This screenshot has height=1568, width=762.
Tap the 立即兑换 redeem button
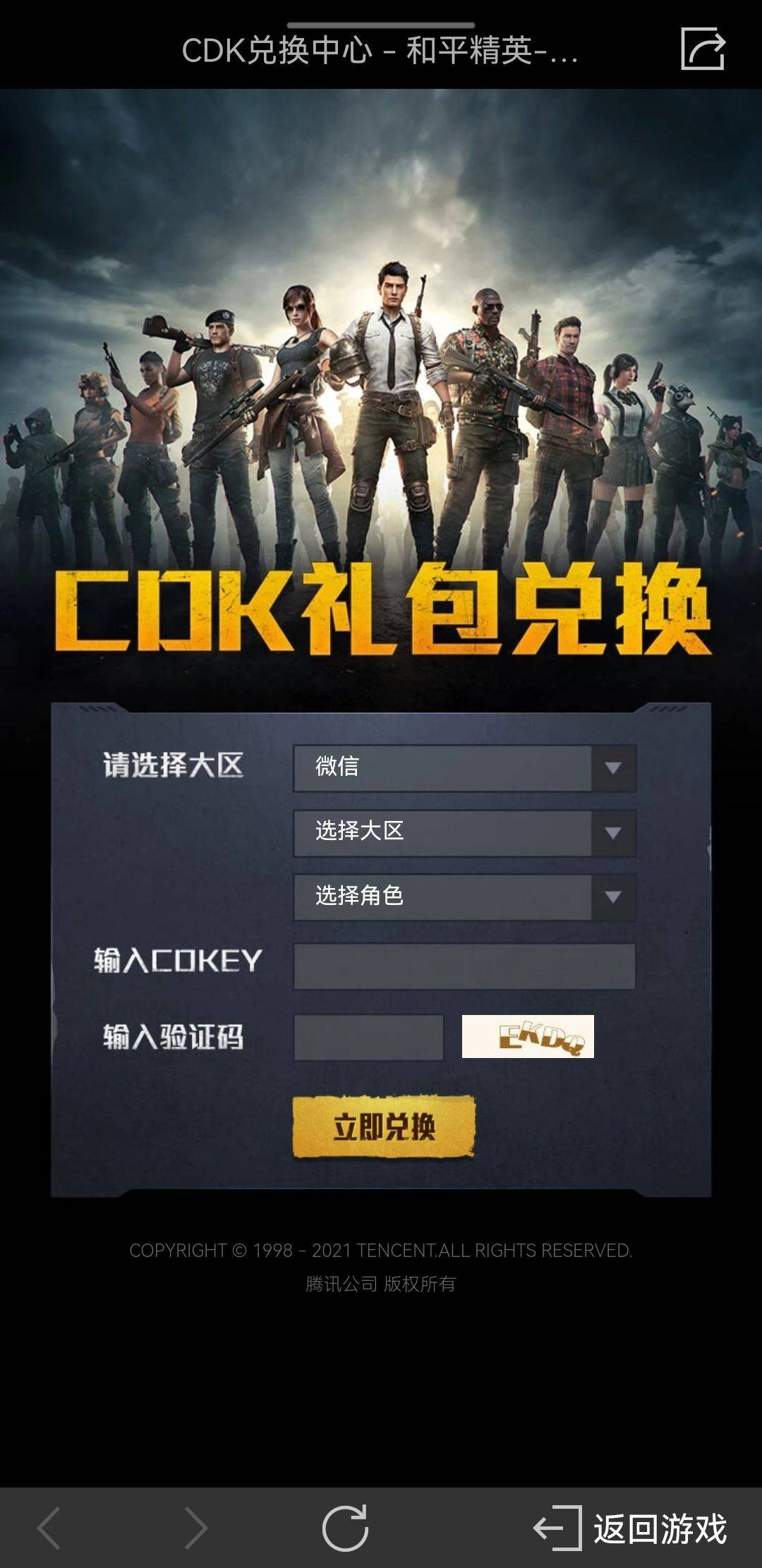pos(384,1126)
